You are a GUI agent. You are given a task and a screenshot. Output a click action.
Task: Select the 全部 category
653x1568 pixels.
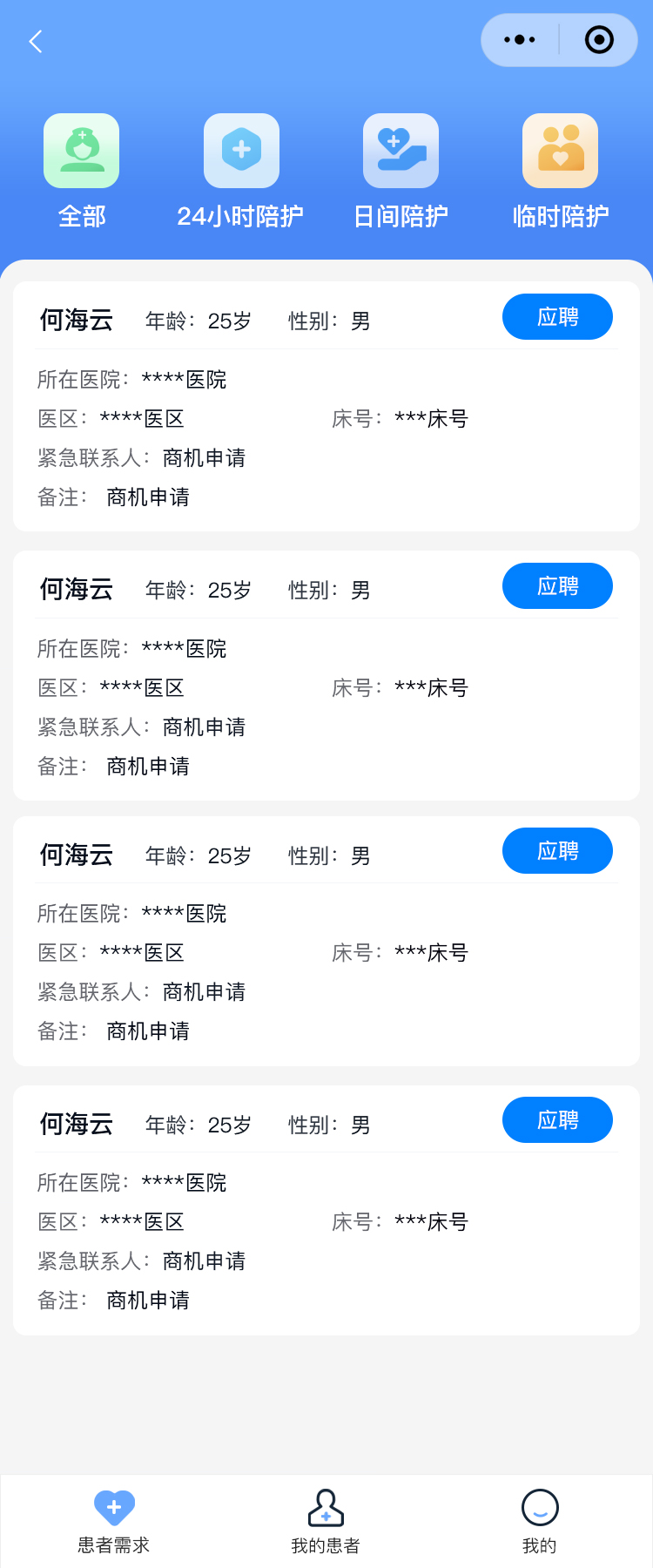[82, 171]
